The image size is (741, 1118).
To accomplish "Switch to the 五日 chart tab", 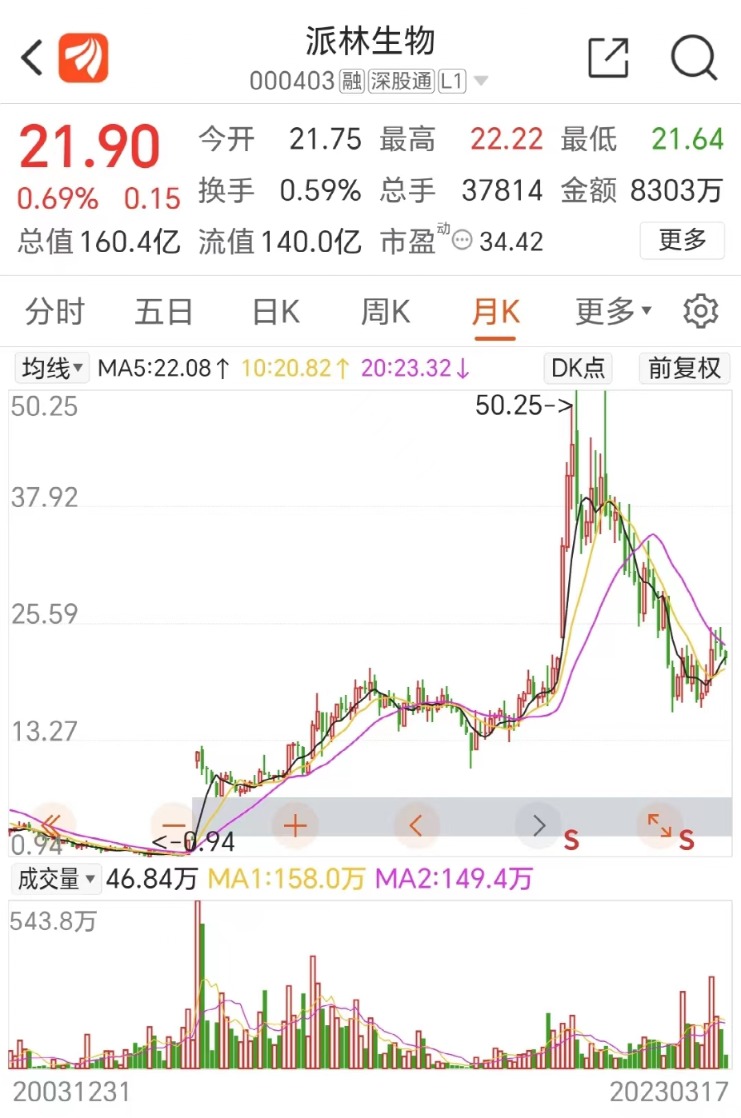I will (164, 312).
